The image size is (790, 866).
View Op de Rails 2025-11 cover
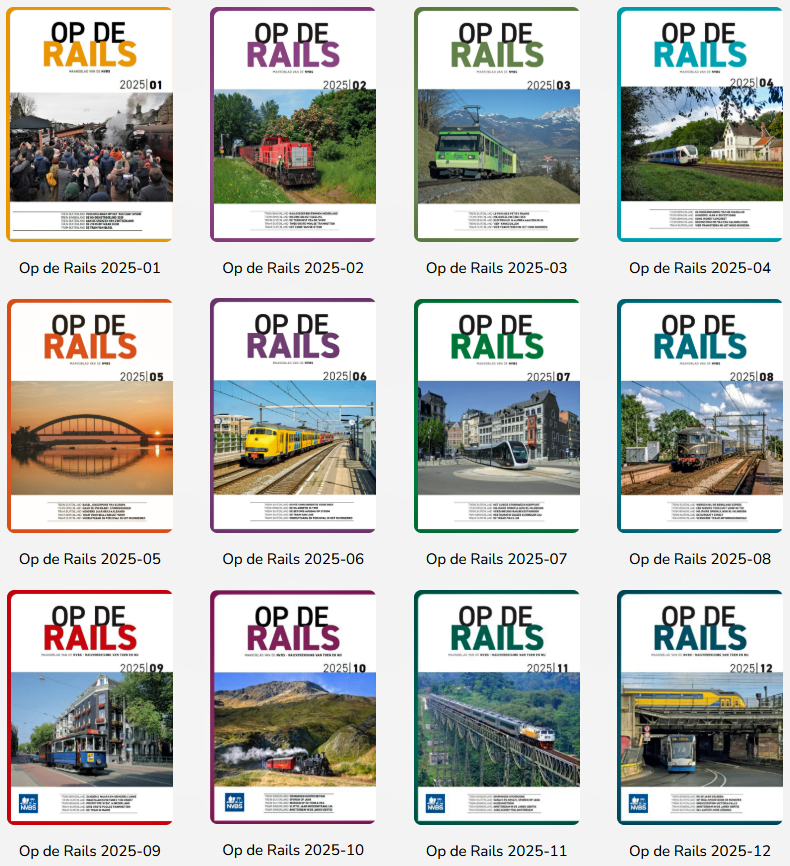pyautogui.click(x=497, y=707)
